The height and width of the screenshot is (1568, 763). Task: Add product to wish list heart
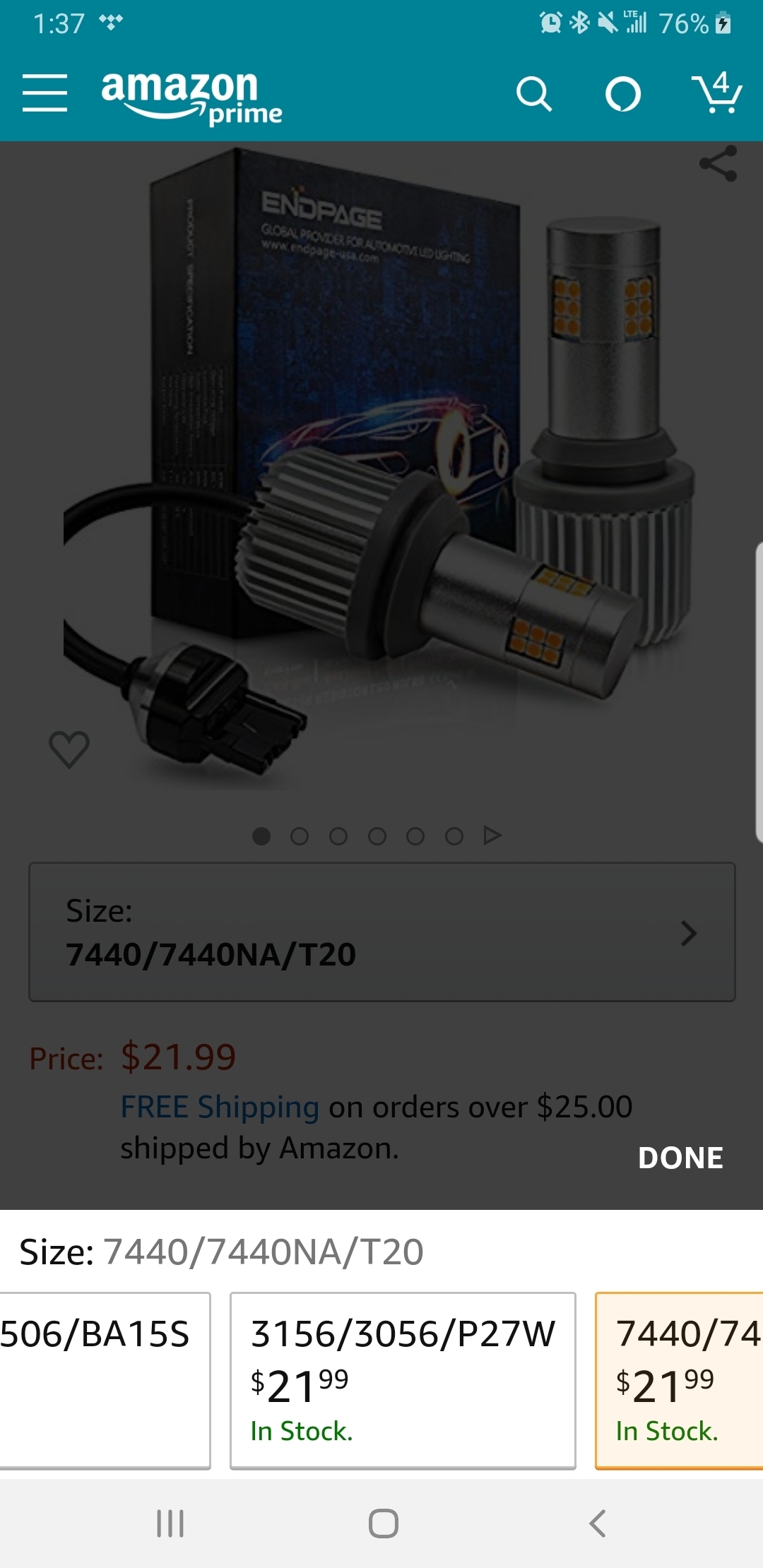69,749
